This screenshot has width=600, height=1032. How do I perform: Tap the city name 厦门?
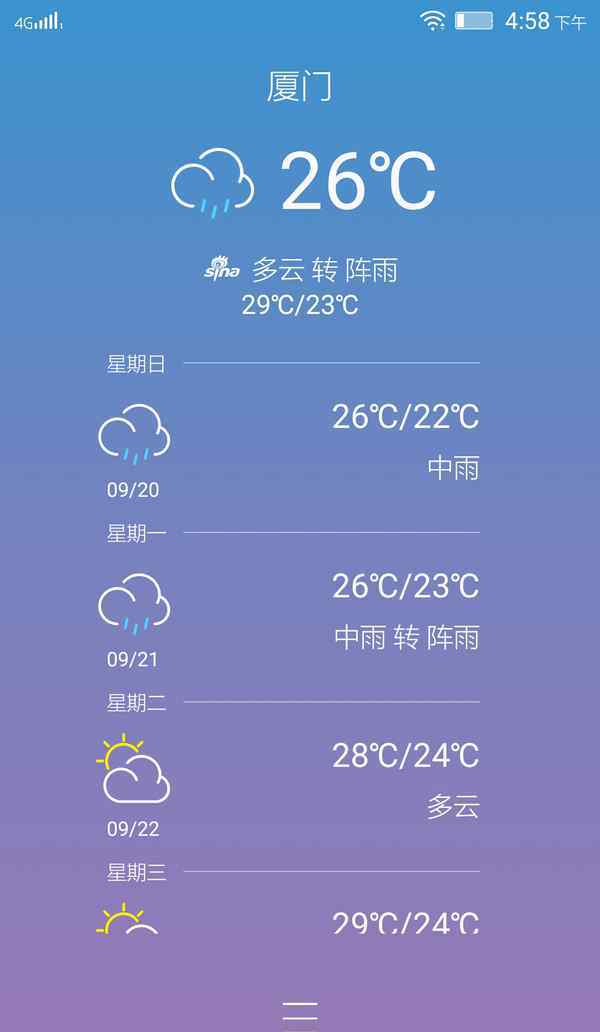(299, 87)
